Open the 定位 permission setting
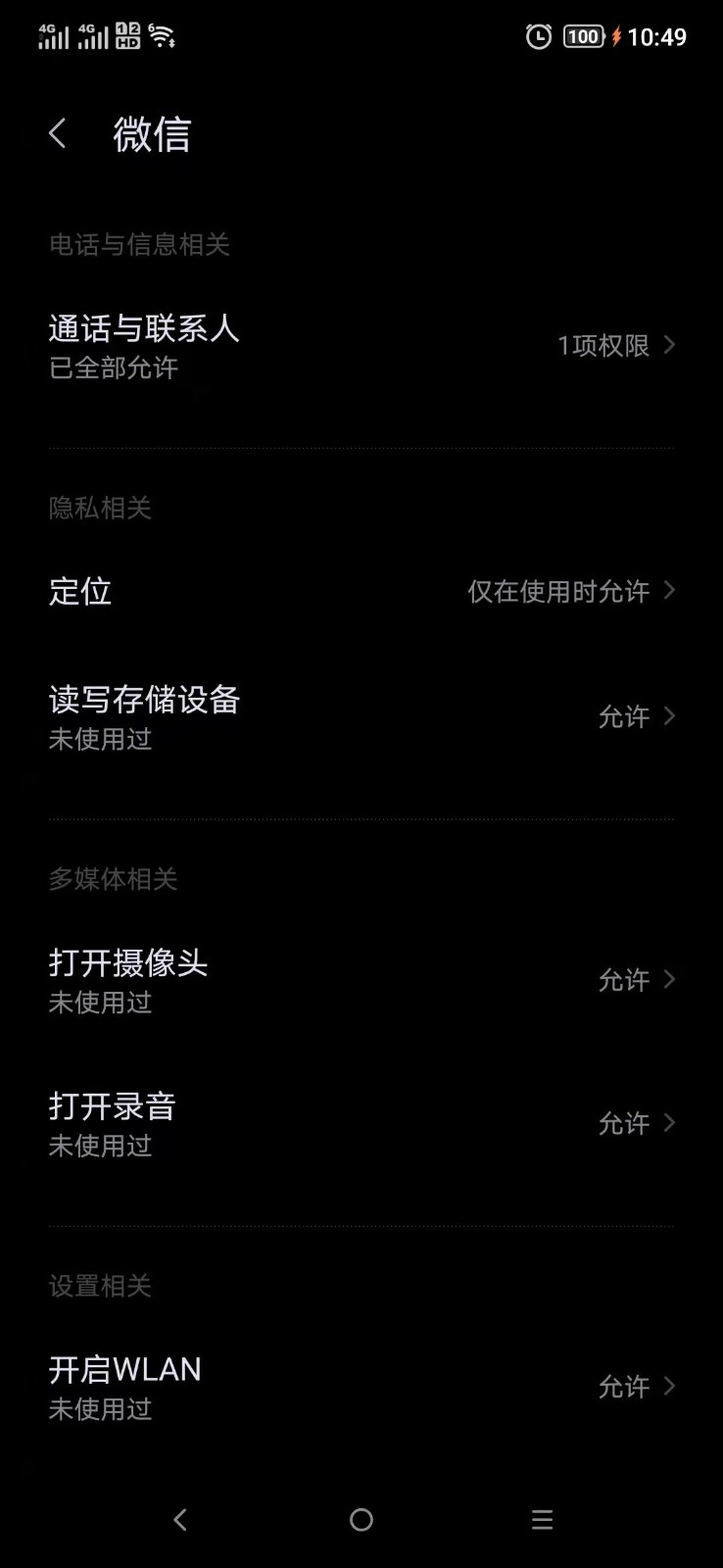The width and height of the screenshot is (723, 1568). coord(361,591)
